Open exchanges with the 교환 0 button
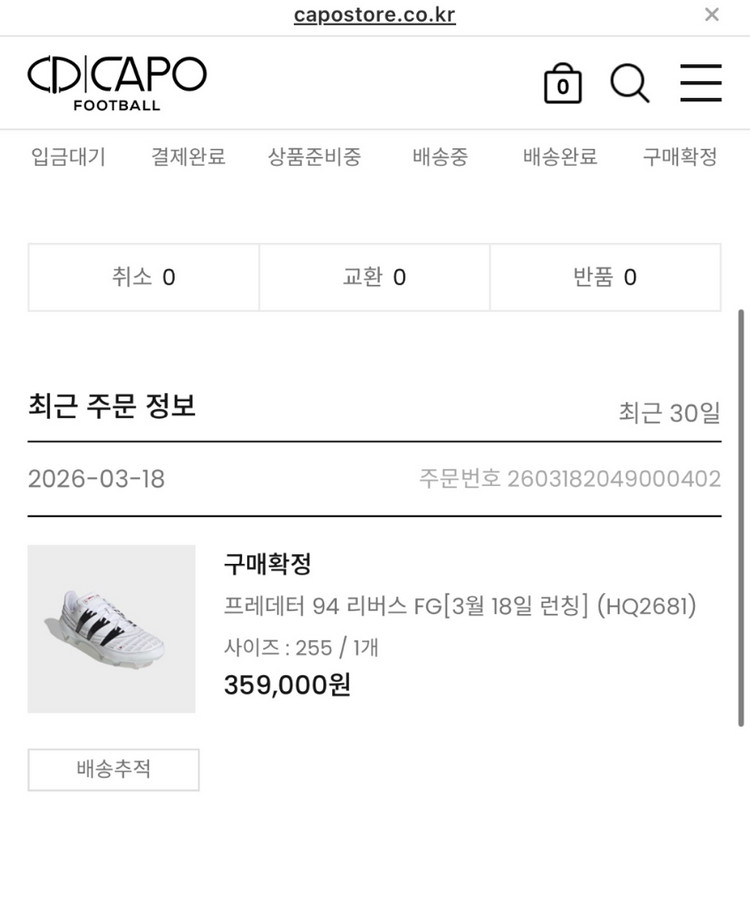Viewport: 750px width, 906px height. coord(374,277)
